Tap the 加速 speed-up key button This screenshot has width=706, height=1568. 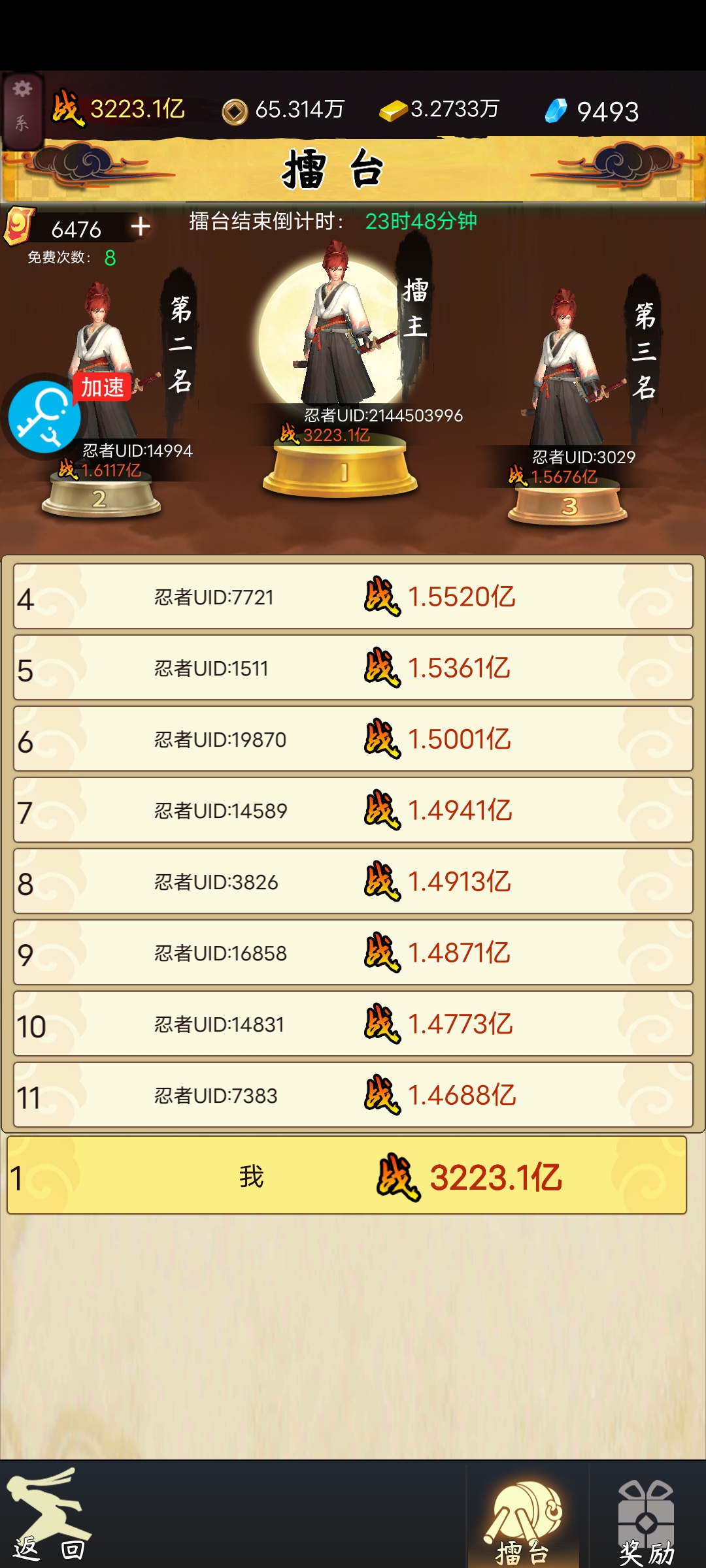coord(44,417)
